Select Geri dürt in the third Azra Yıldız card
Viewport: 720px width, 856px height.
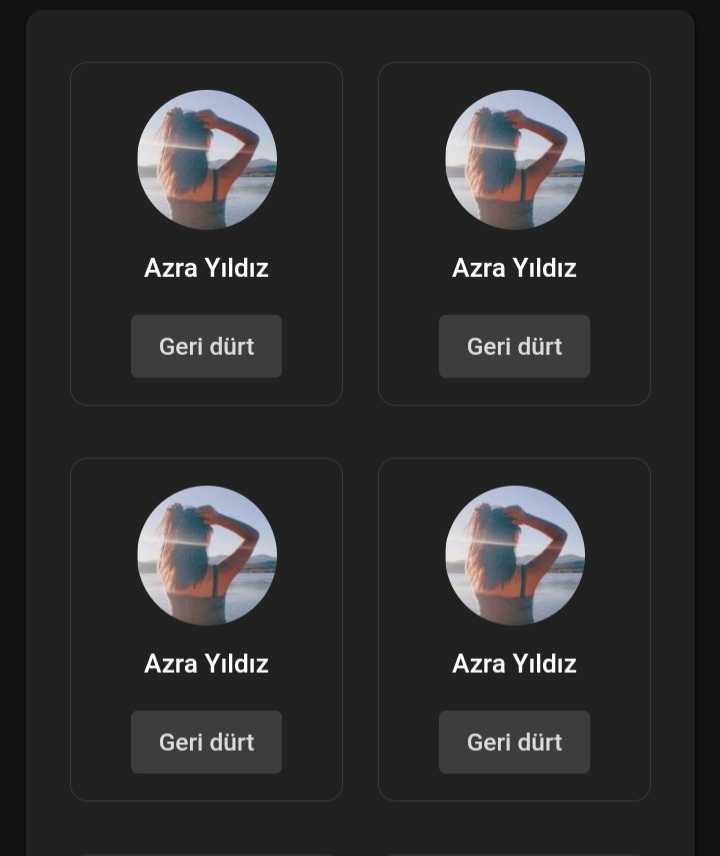click(x=206, y=742)
